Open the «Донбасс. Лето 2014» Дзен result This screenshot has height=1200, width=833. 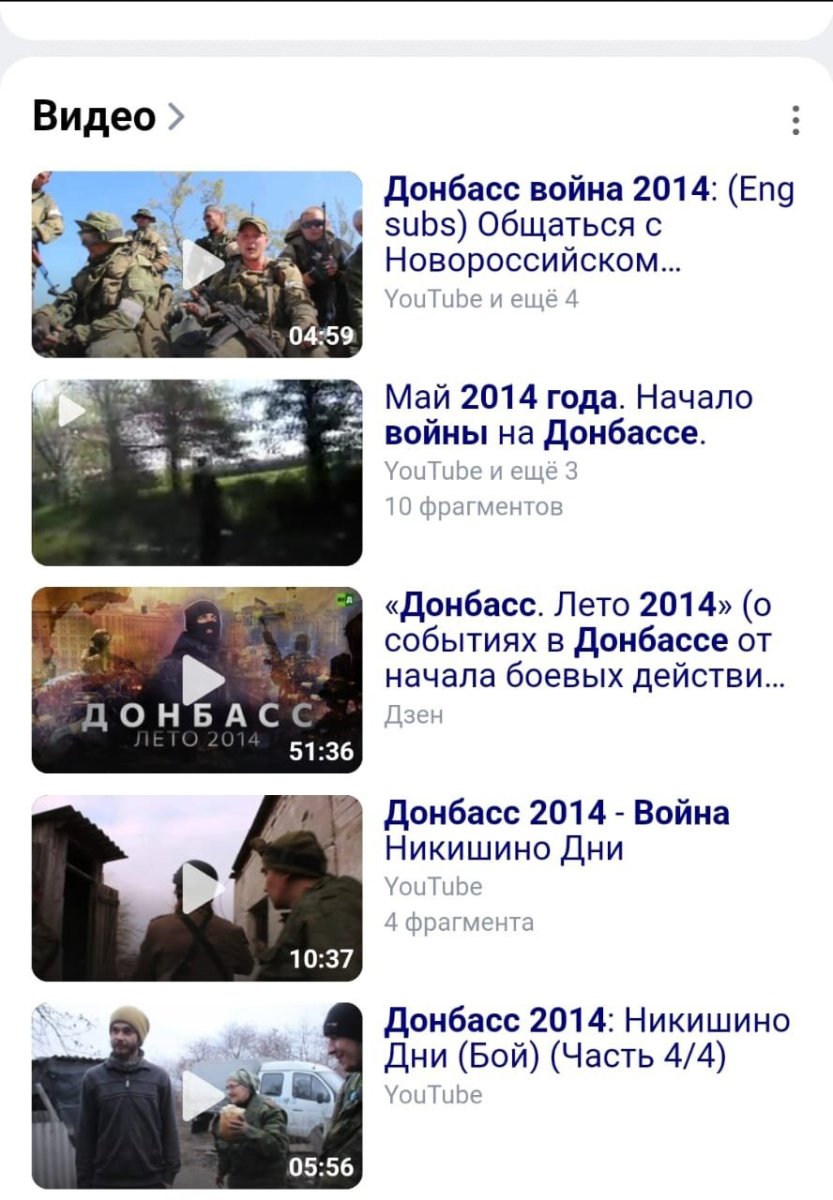585,641
